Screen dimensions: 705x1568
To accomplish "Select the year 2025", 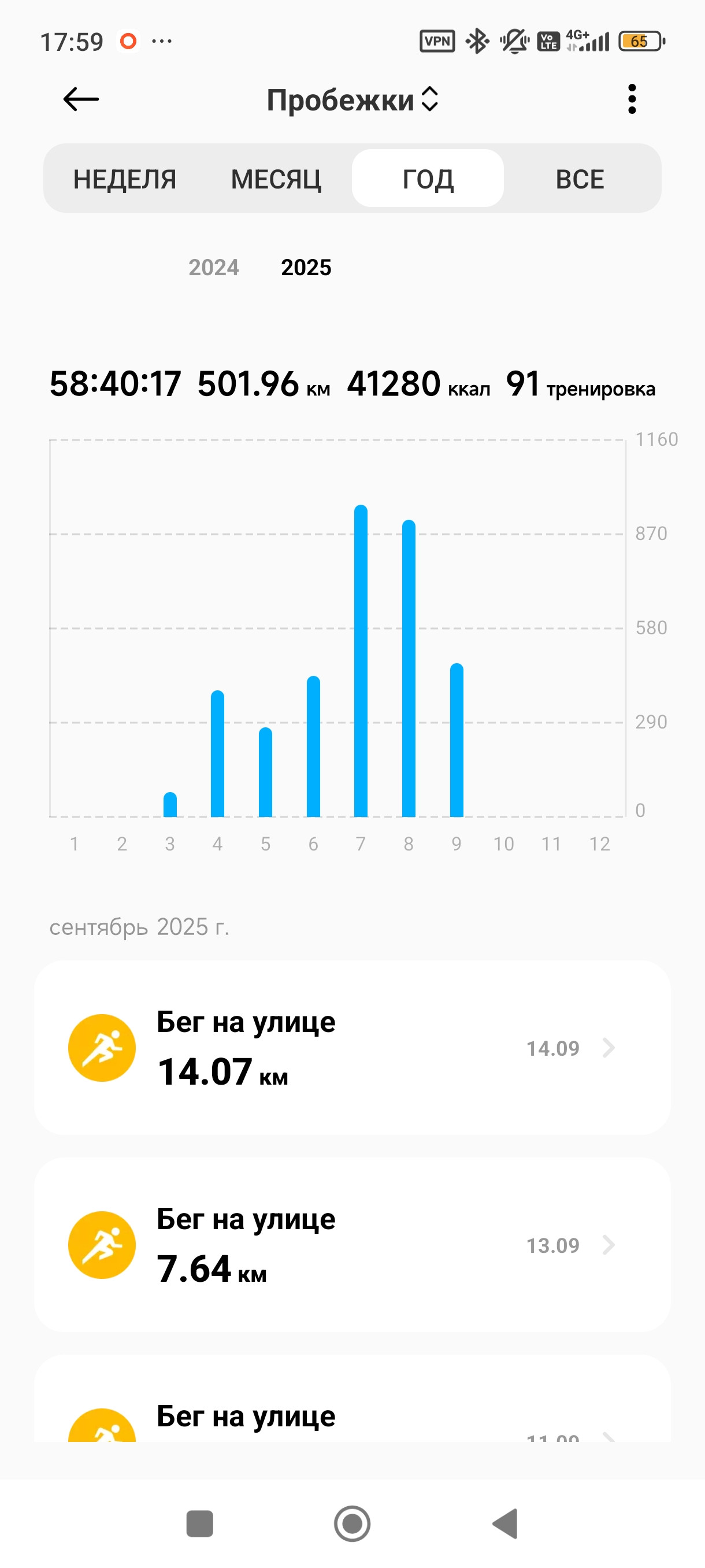I will pos(306,267).
